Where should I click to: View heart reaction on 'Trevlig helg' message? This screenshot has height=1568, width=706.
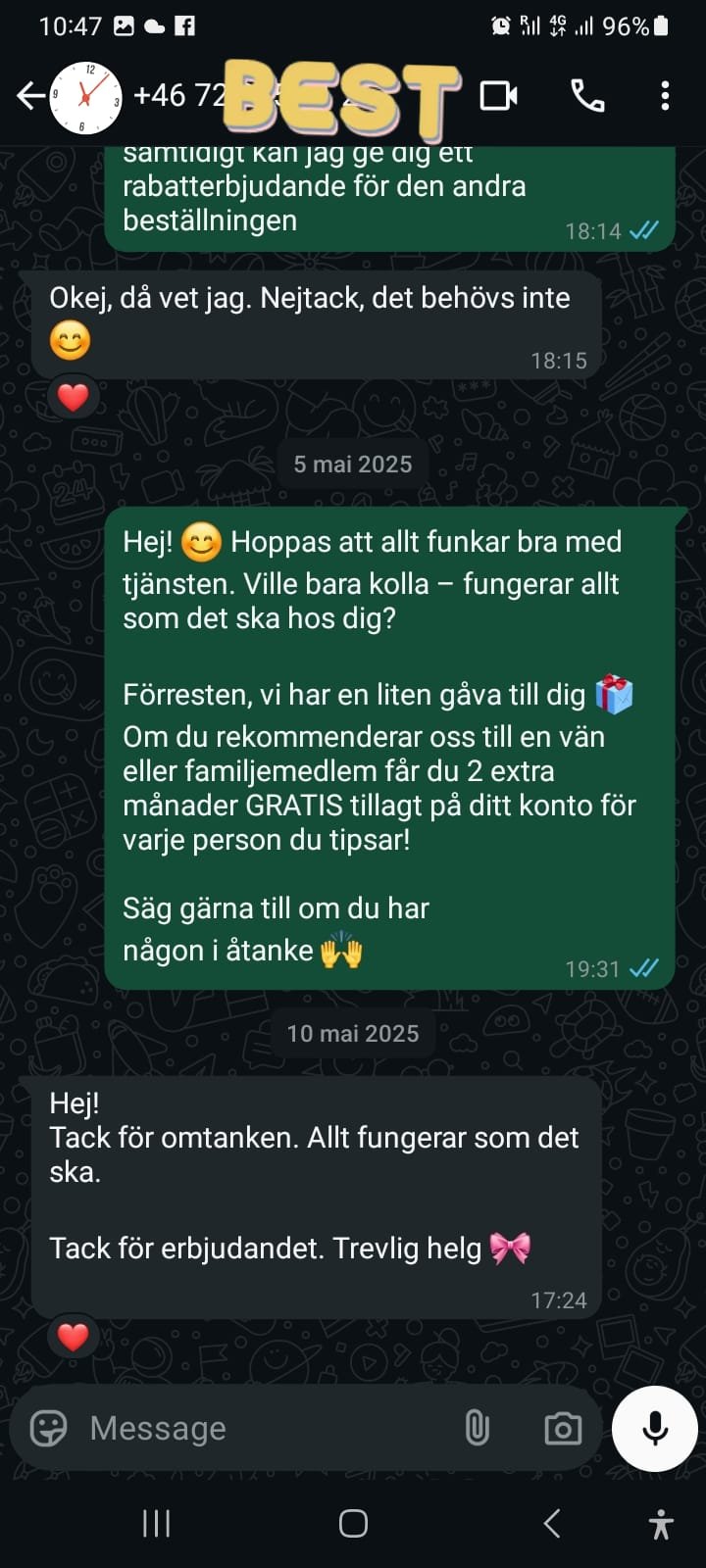tap(74, 1336)
